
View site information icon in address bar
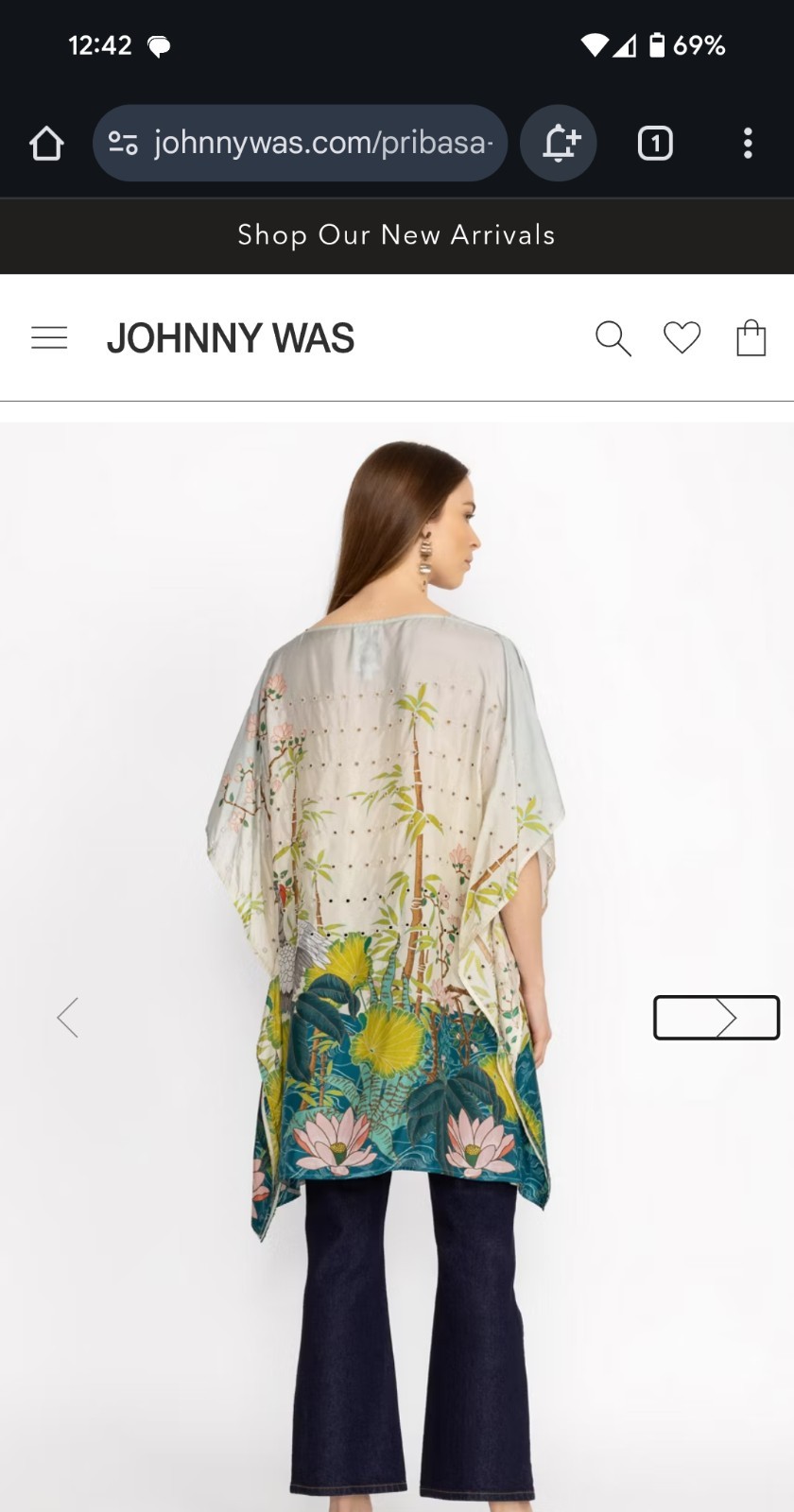click(123, 144)
